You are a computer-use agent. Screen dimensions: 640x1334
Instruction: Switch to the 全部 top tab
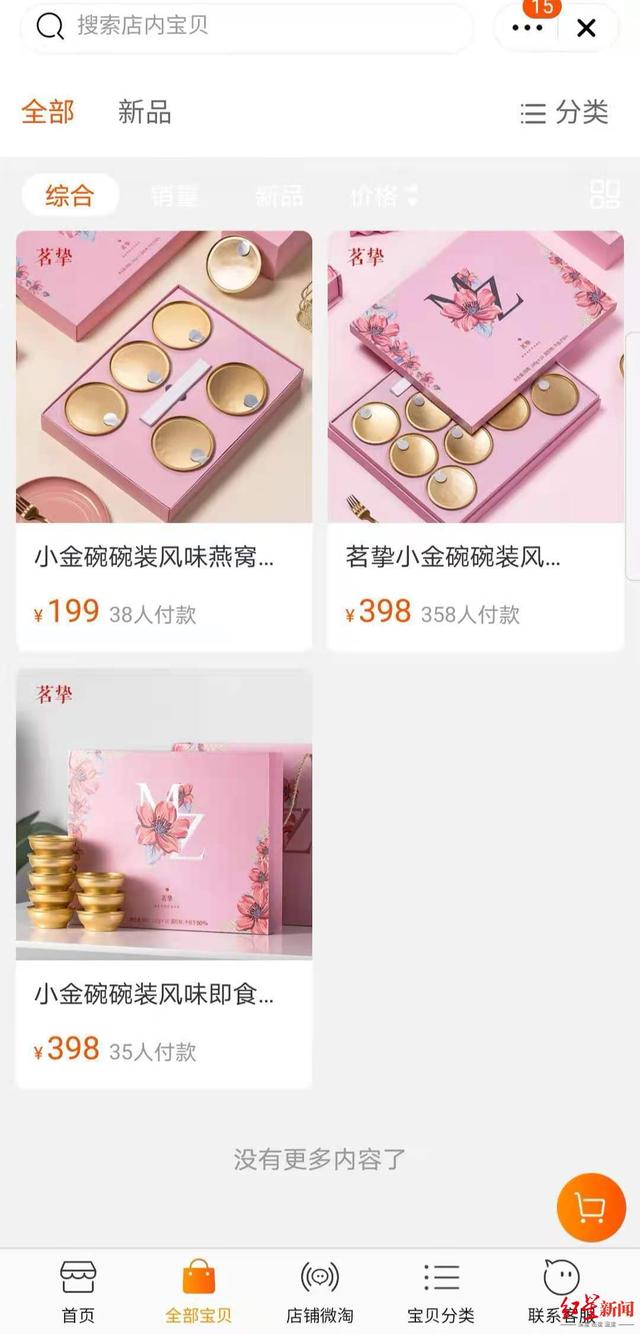48,112
